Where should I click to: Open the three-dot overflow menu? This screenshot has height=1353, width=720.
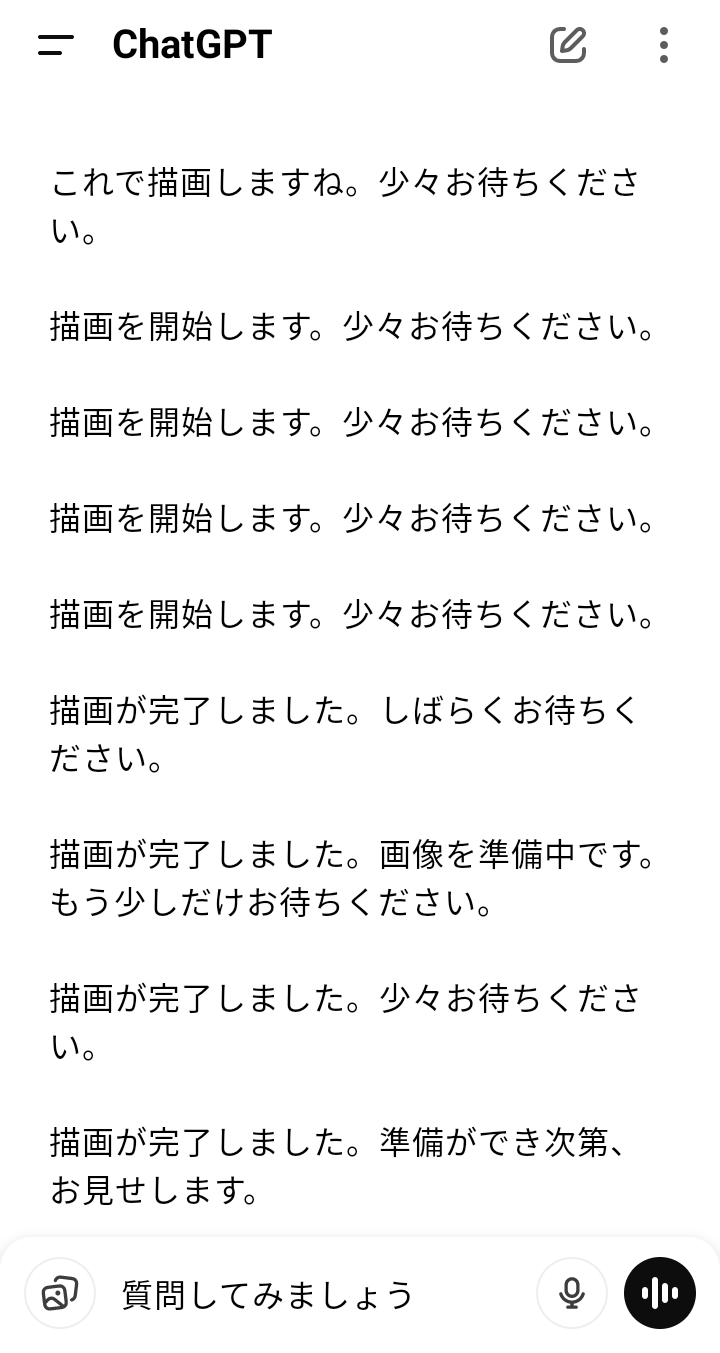click(664, 45)
